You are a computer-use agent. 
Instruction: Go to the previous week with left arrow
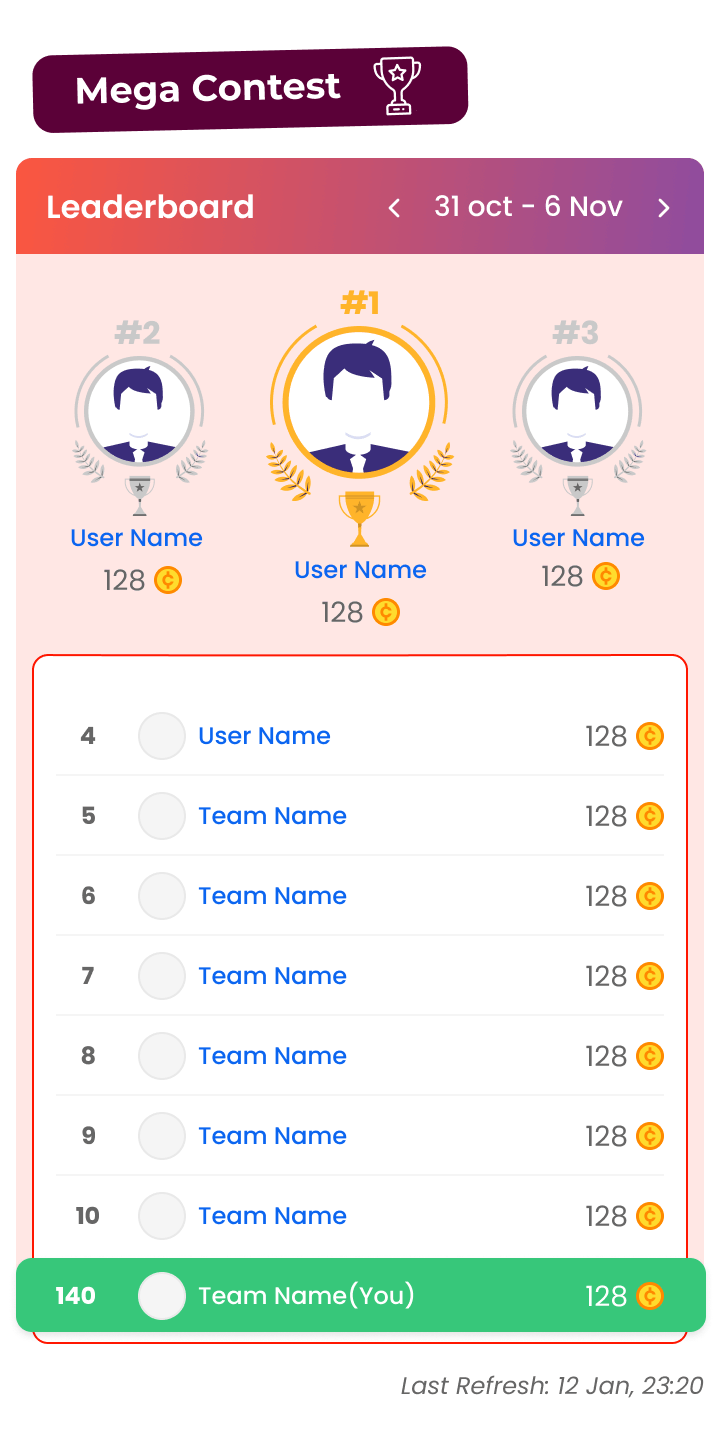(x=394, y=208)
